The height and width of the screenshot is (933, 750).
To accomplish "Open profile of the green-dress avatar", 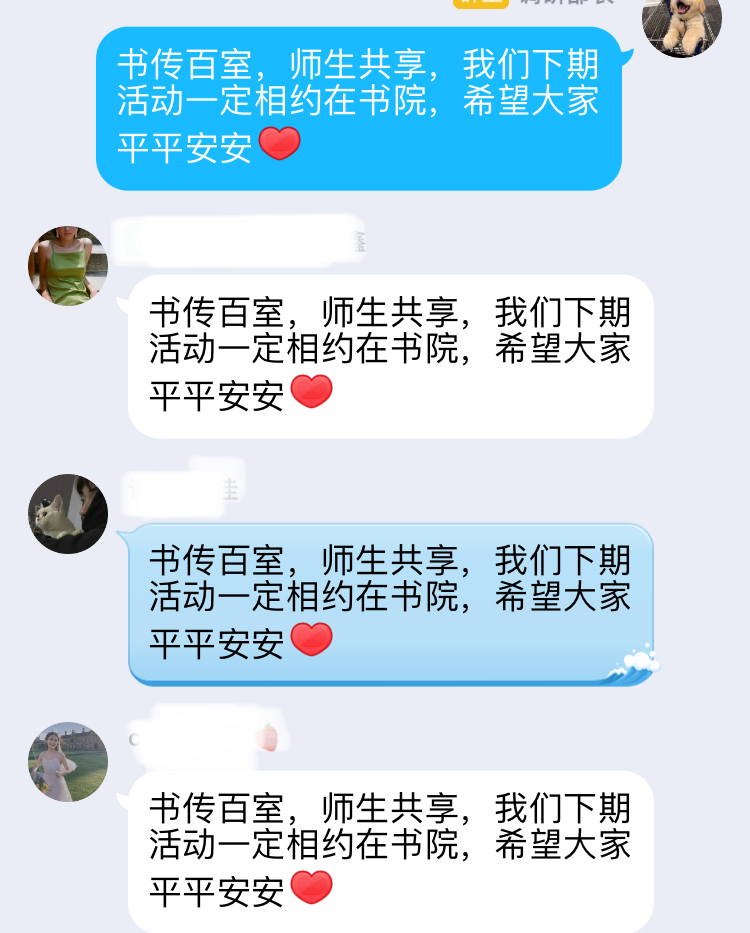I will coord(68,266).
